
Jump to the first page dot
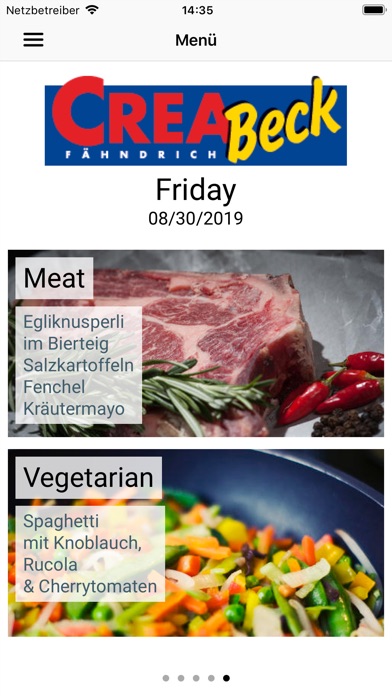point(166,678)
